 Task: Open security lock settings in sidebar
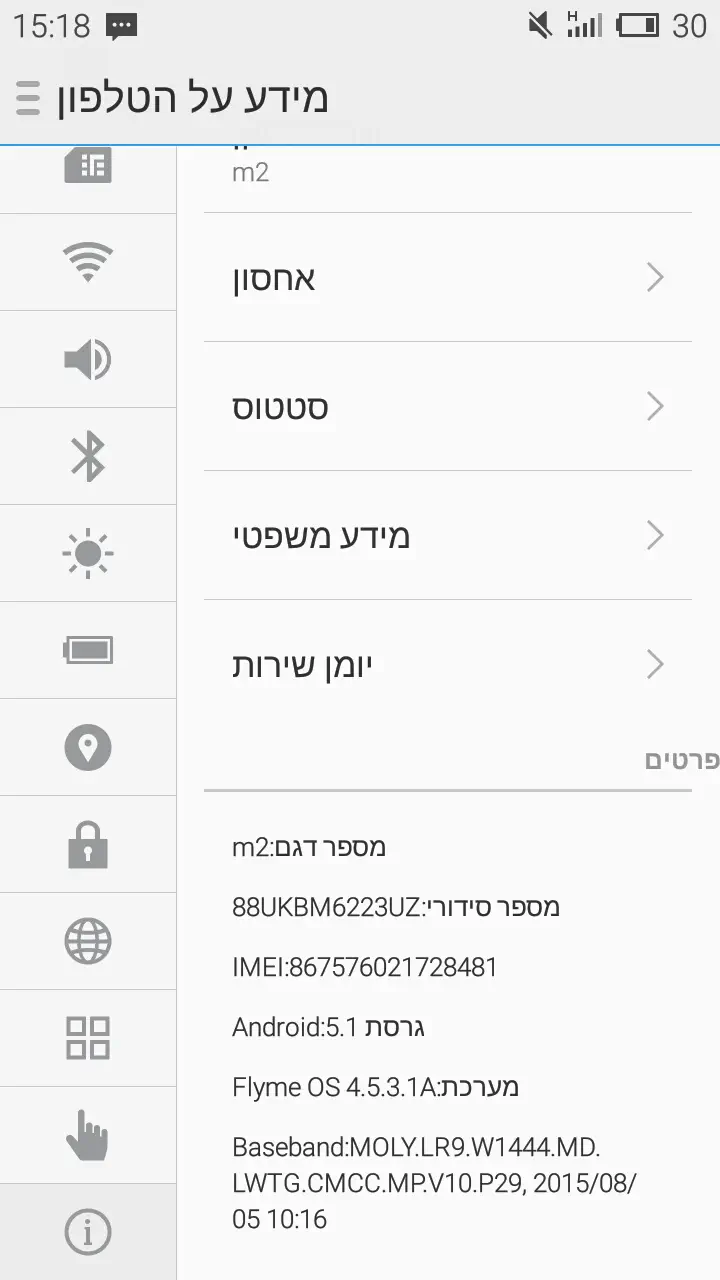pyautogui.click(x=88, y=844)
